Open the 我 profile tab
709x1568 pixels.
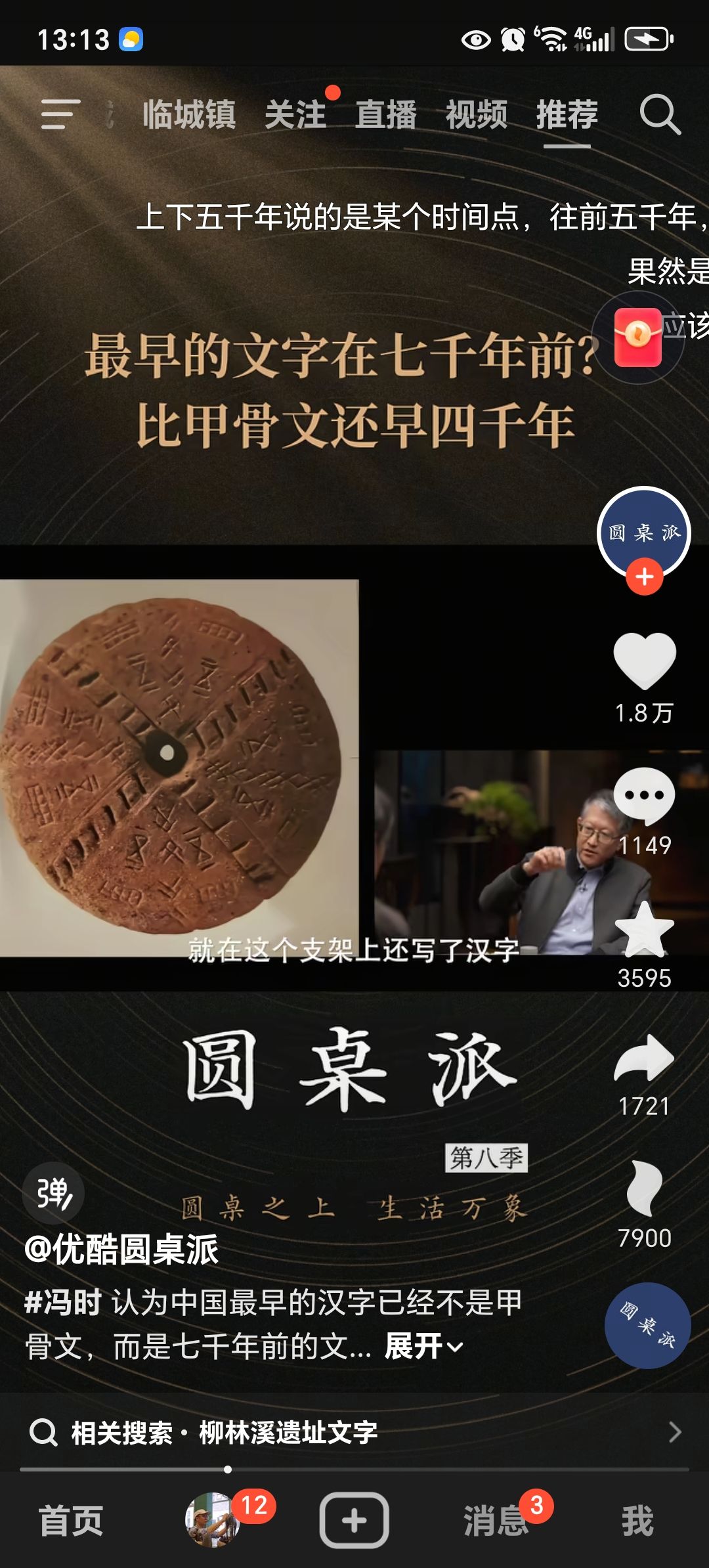tap(637, 1521)
